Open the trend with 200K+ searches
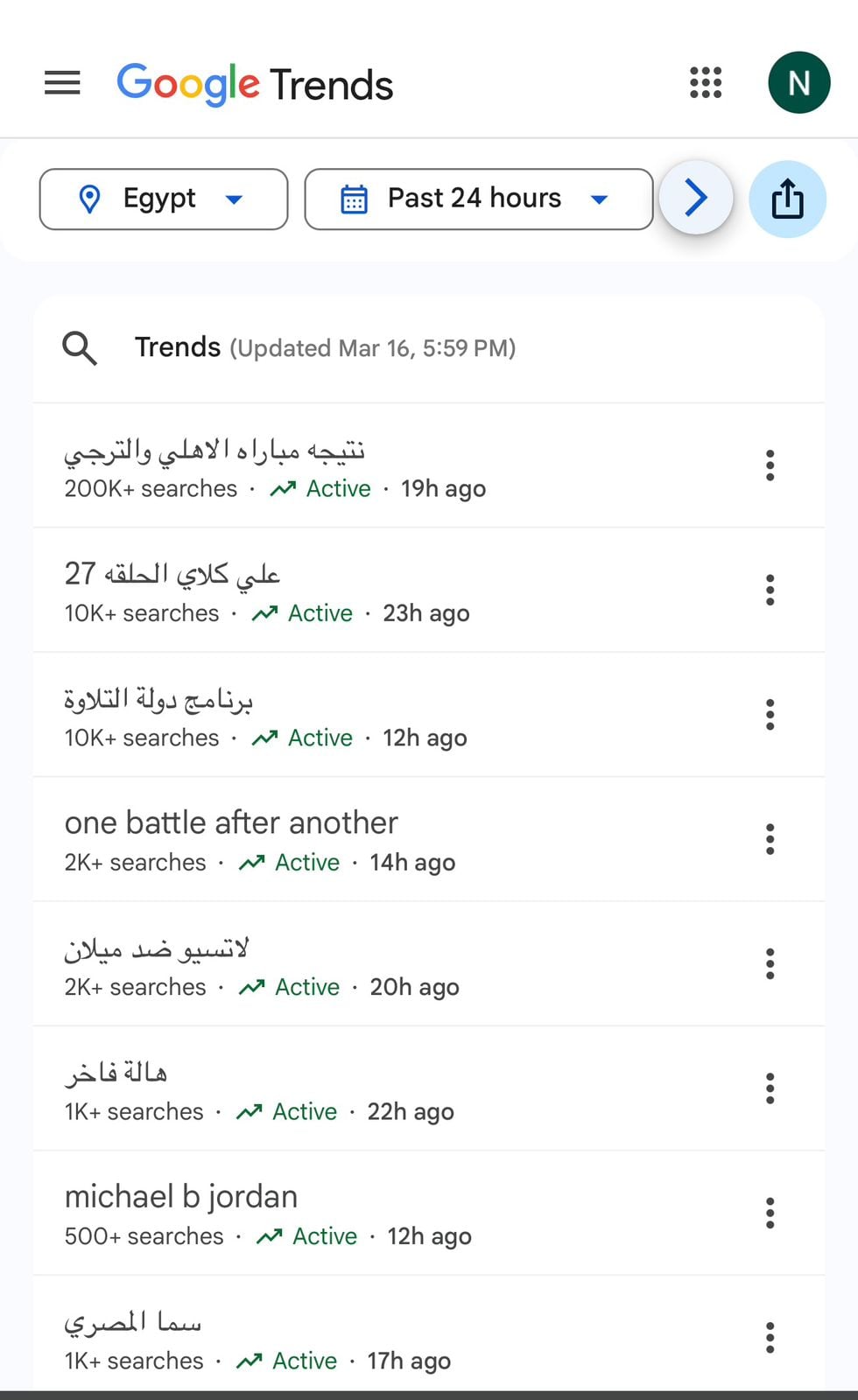Image resolution: width=858 pixels, height=1400 pixels. tap(214, 451)
